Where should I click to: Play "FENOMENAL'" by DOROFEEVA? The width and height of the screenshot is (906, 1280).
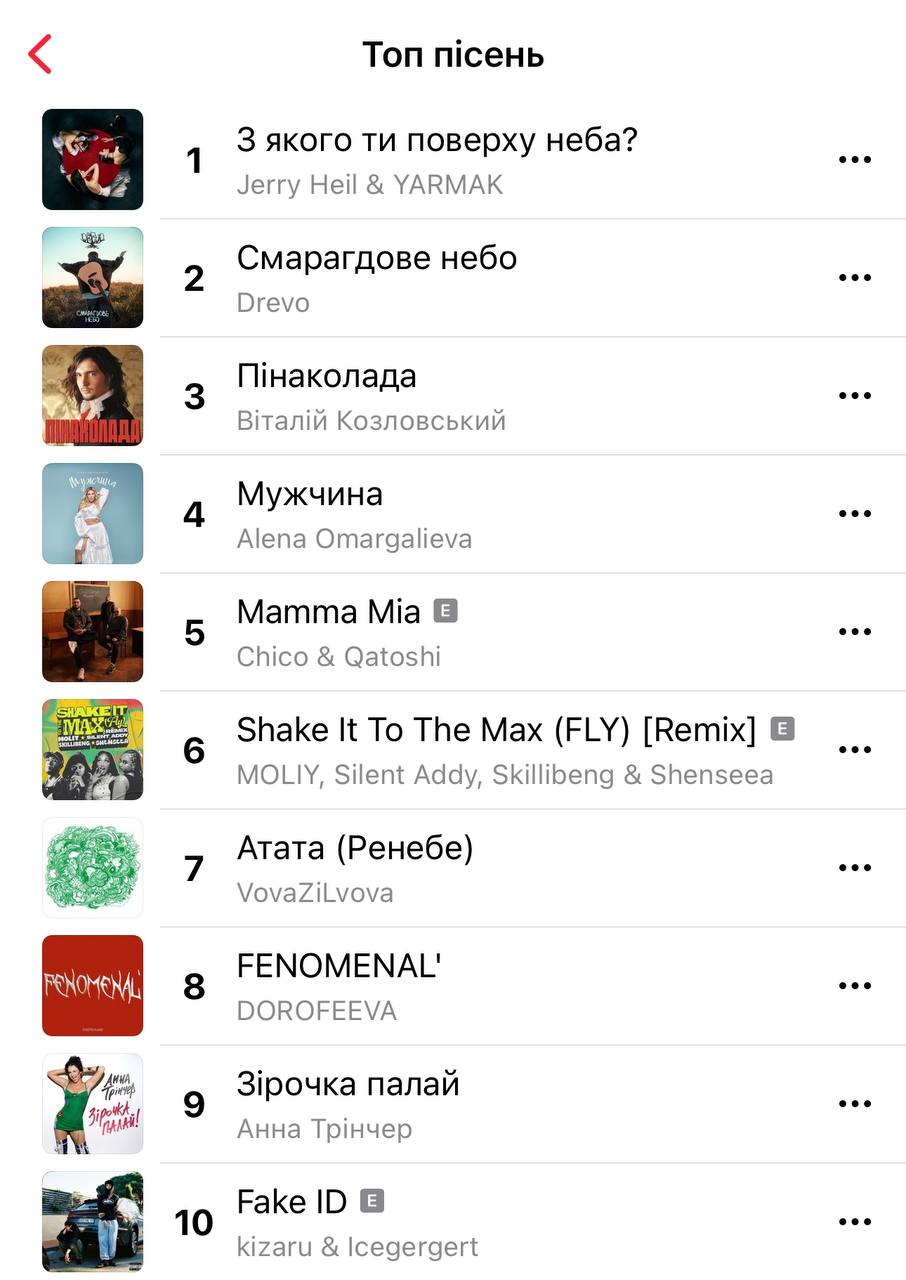pos(339,967)
